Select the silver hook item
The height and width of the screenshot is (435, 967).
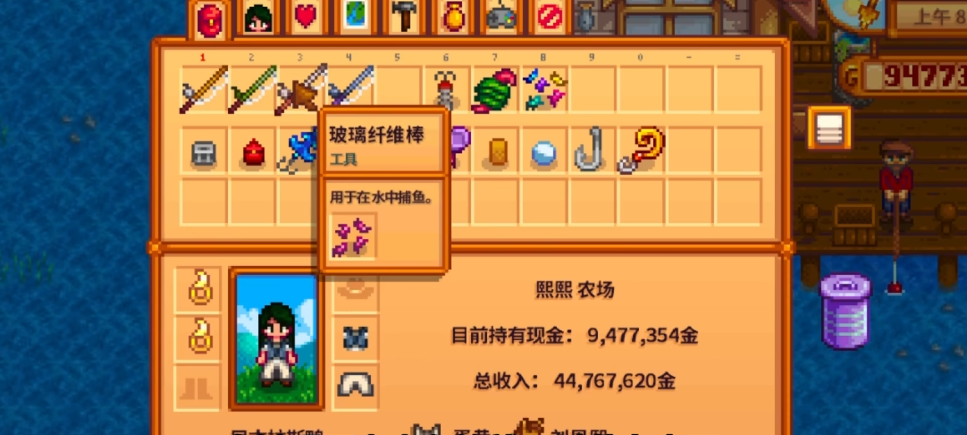[592, 152]
